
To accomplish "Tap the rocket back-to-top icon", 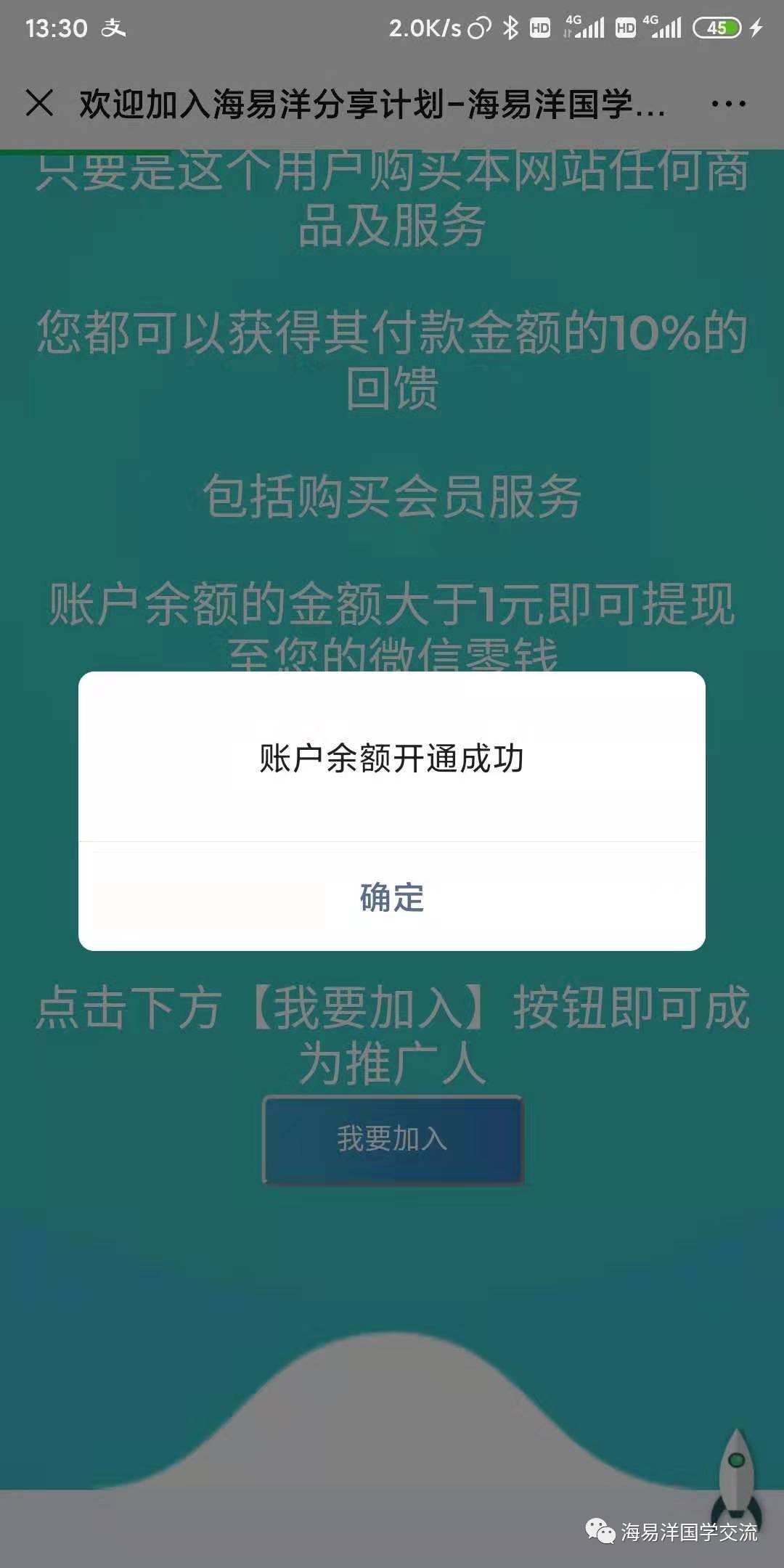I will 737,1474.
